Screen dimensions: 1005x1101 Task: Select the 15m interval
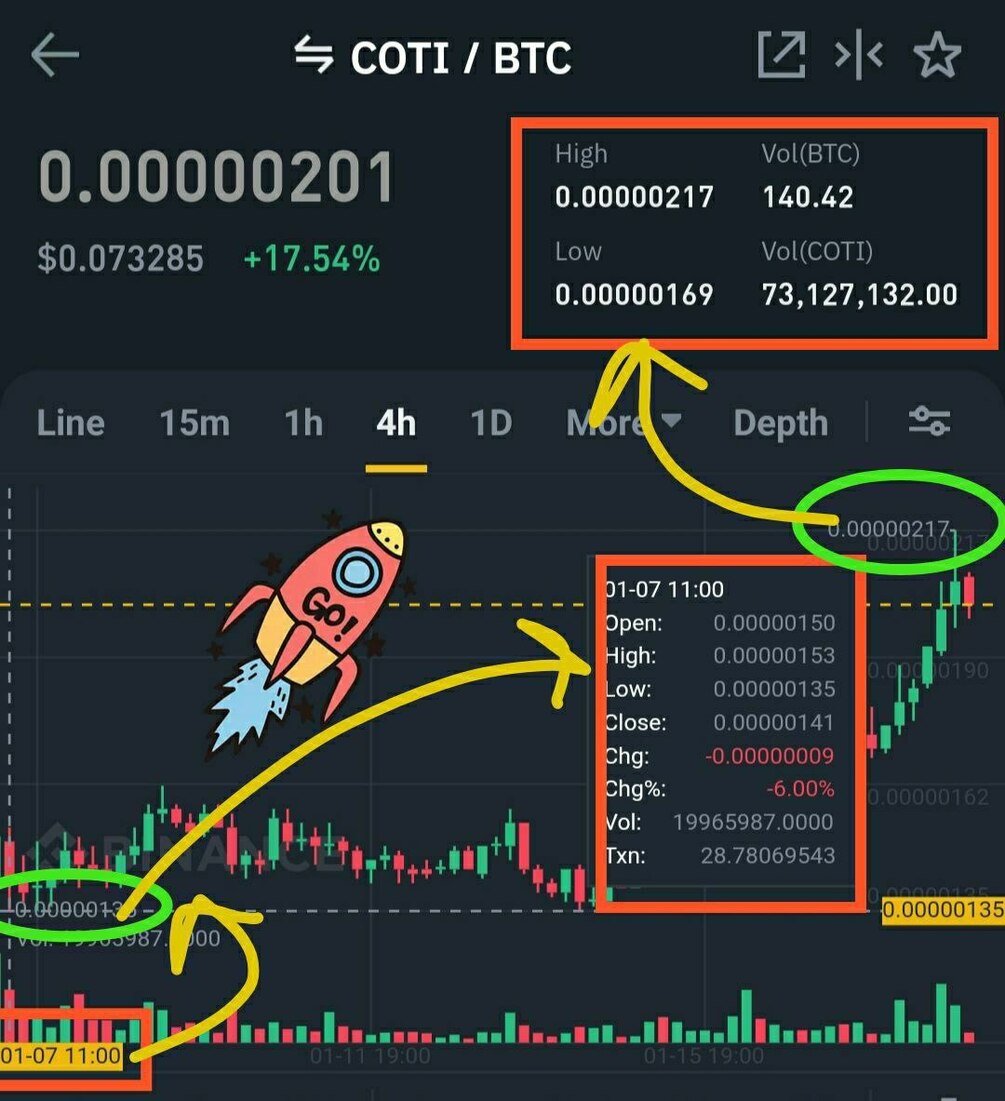click(x=194, y=423)
